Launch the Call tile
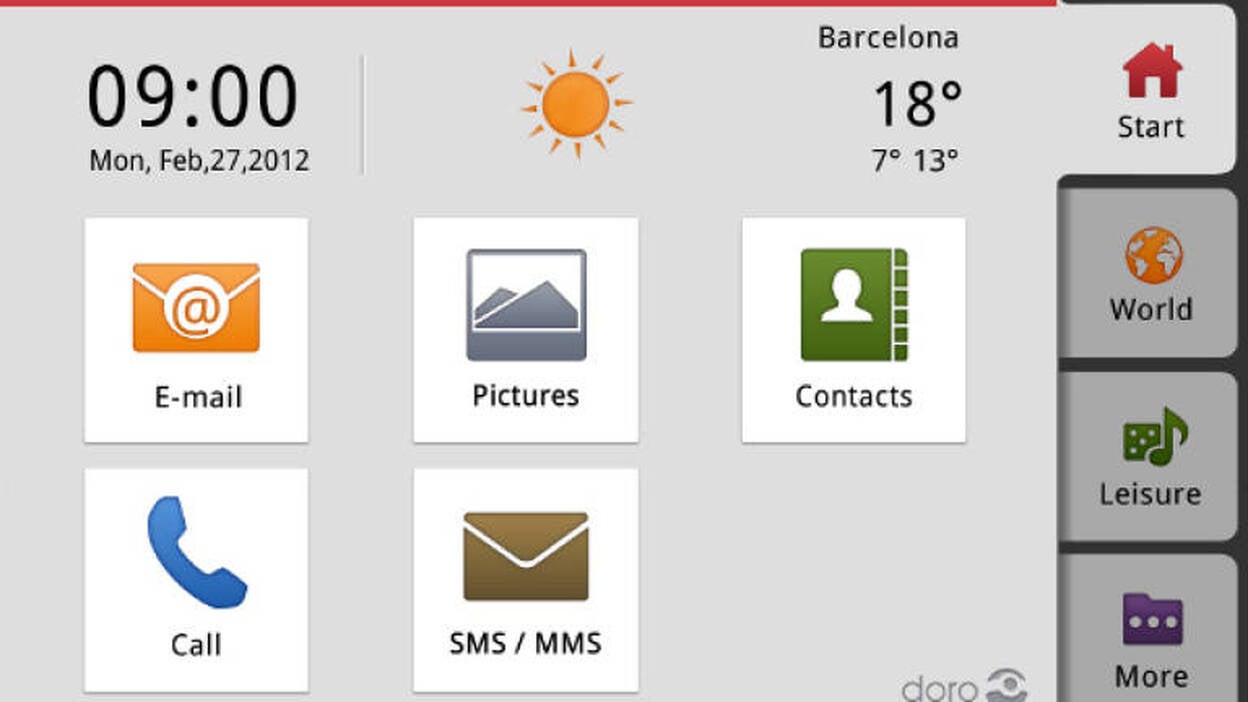 196,580
